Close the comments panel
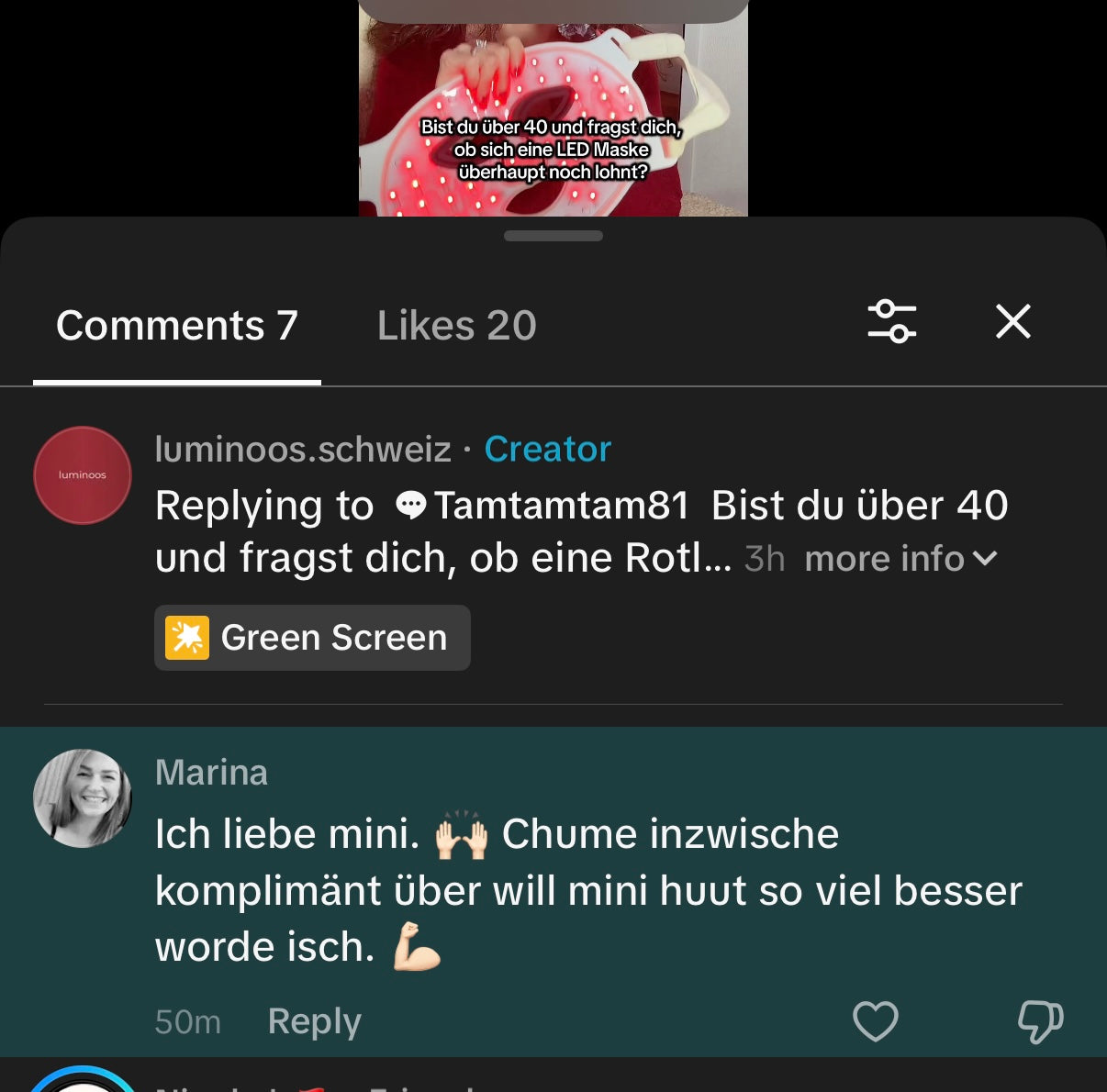 (x=1013, y=322)
